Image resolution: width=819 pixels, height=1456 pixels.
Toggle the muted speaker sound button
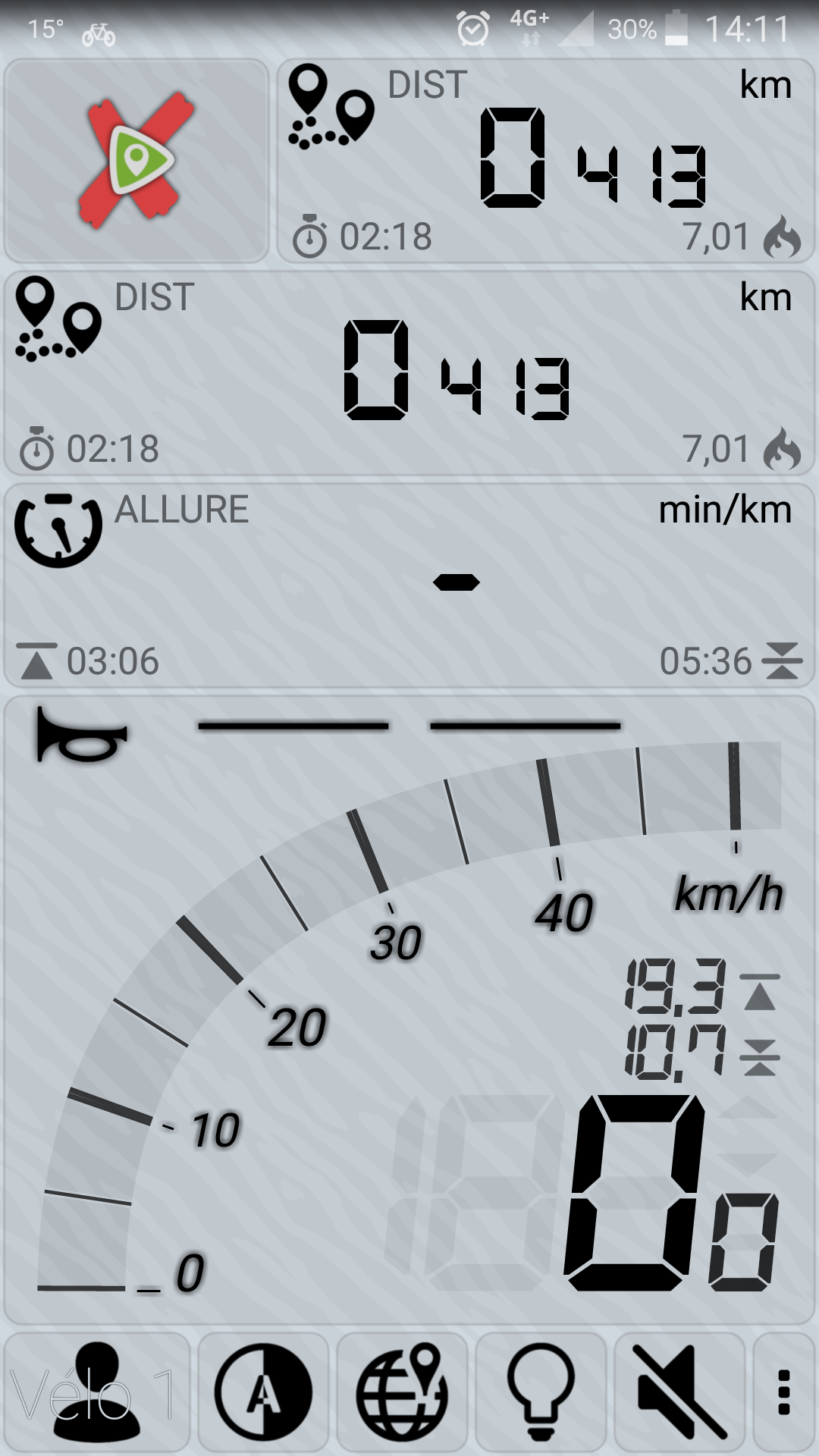tap(679, 1392)
